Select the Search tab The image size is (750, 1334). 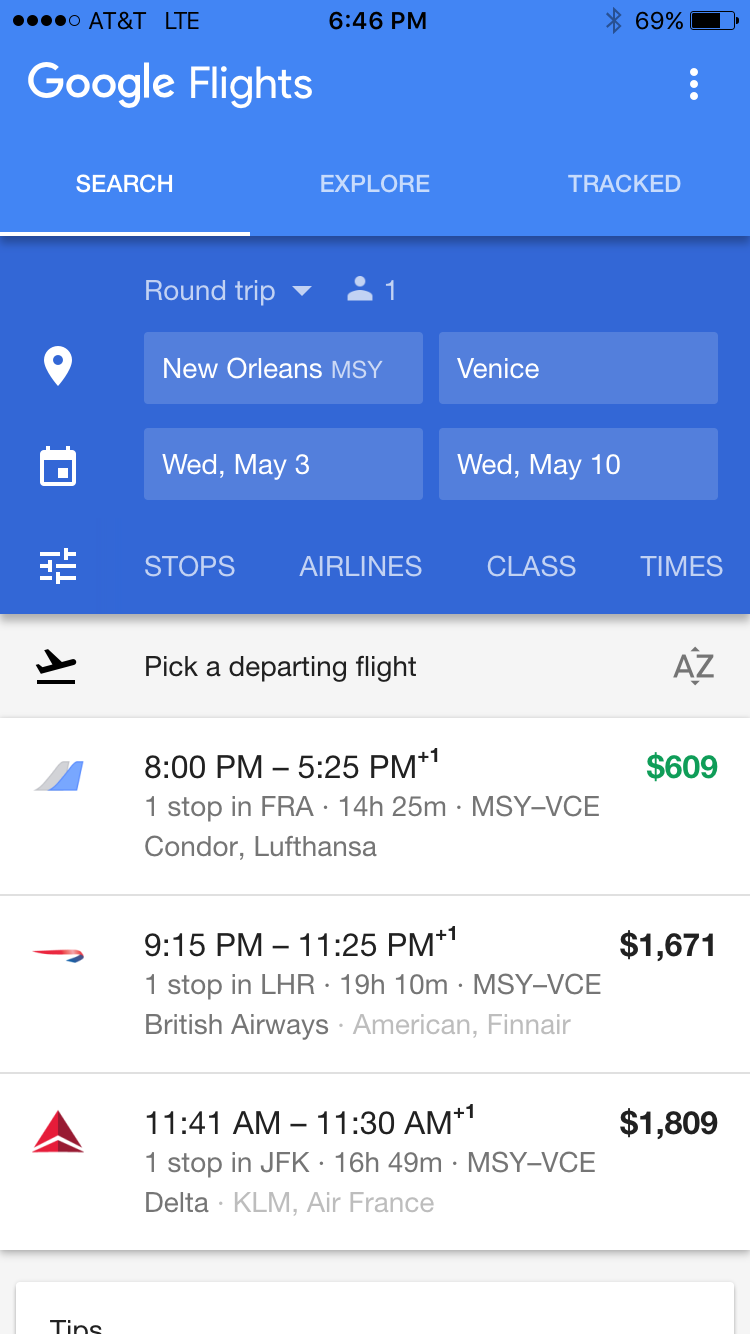(x=125, y=184)
